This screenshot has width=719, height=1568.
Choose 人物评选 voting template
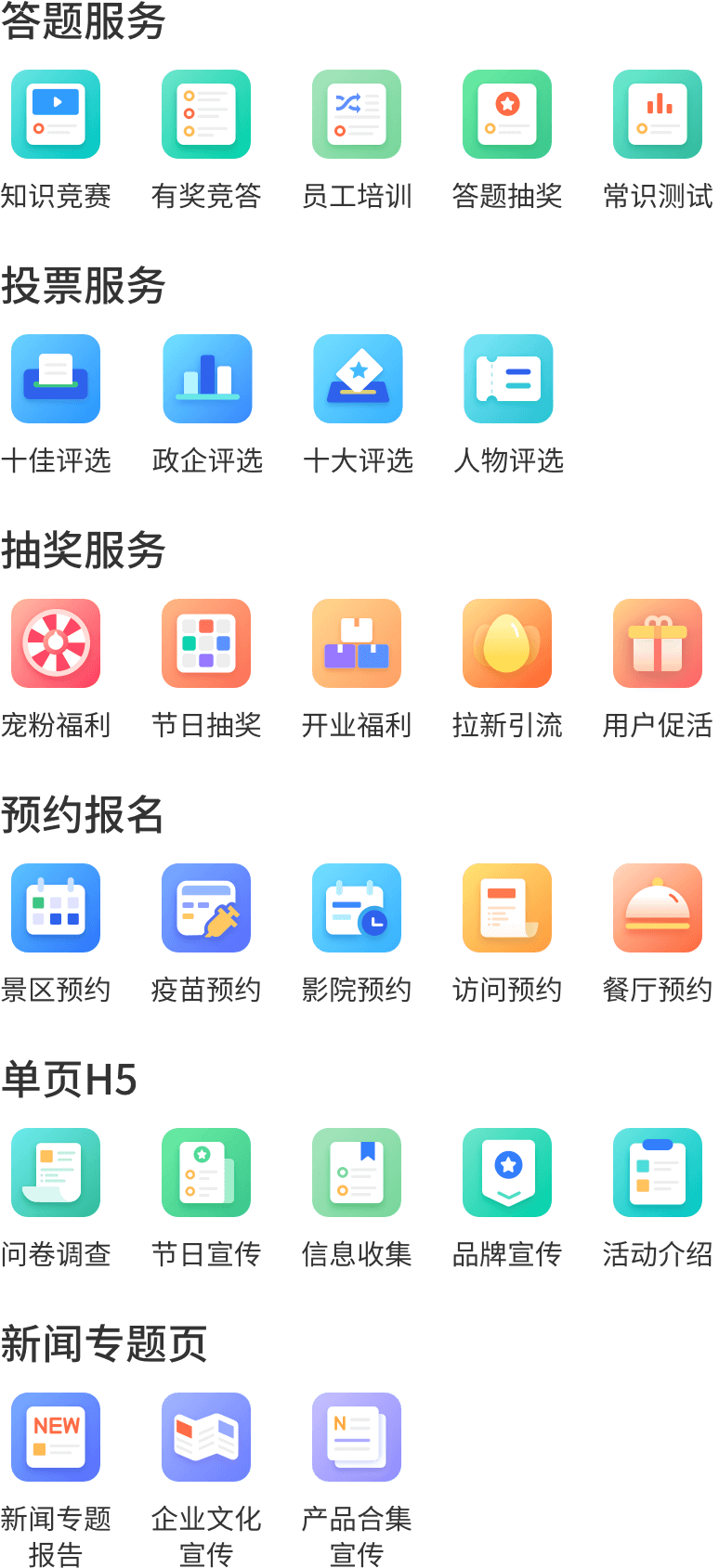pos(507,380)
